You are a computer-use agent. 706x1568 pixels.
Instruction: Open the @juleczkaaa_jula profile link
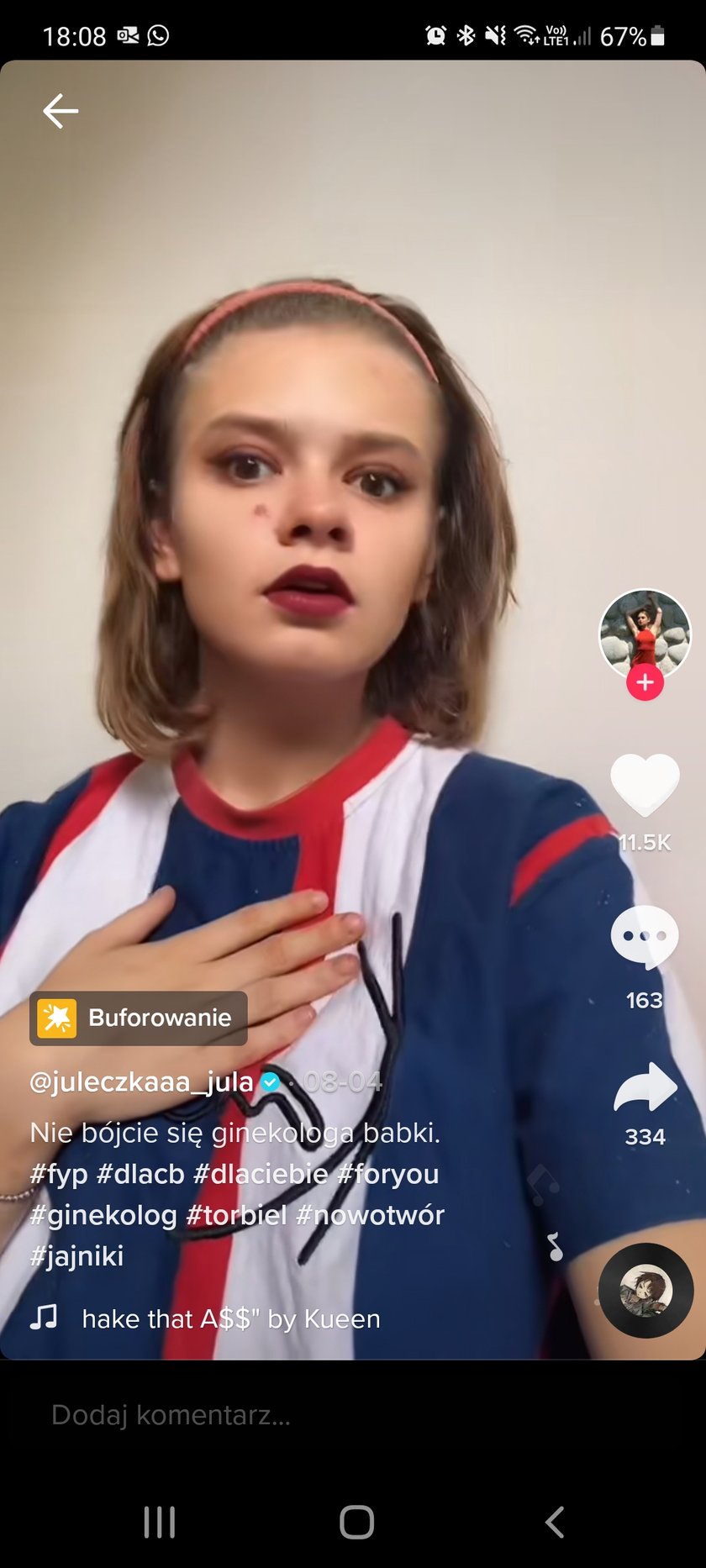tap(141, 1081)
